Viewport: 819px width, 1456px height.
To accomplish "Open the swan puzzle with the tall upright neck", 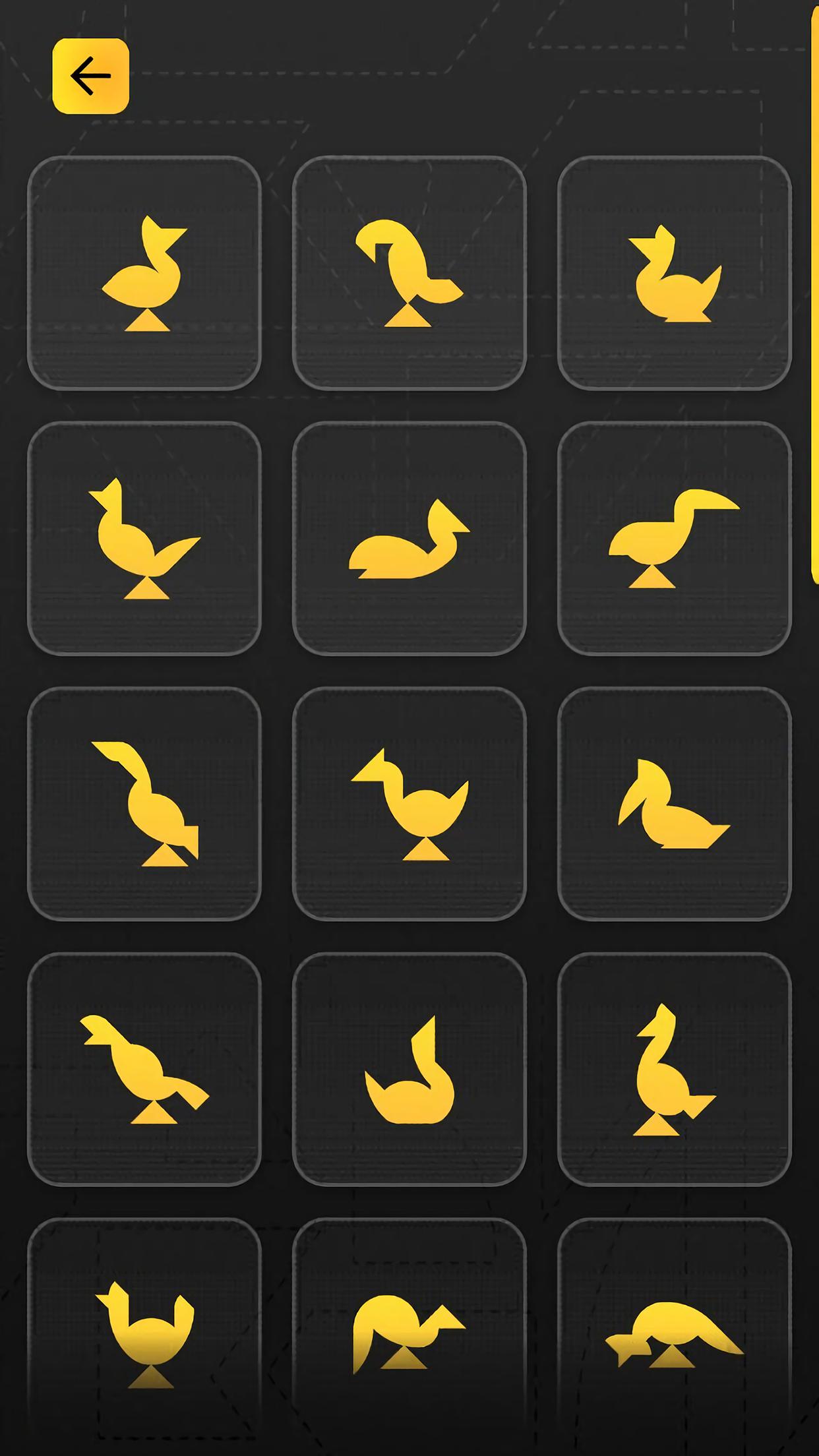I will pos(409,1069).
